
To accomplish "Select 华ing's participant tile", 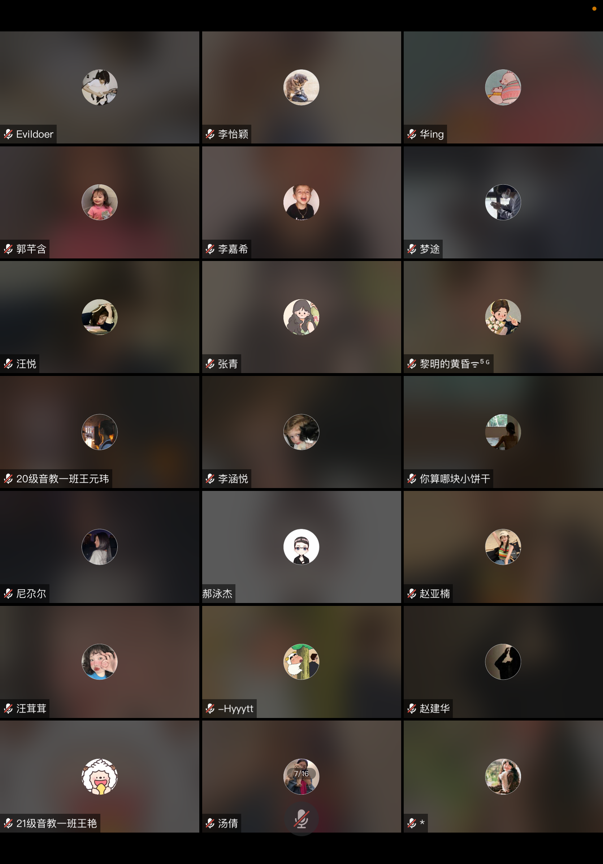I will tap(503, 87).
